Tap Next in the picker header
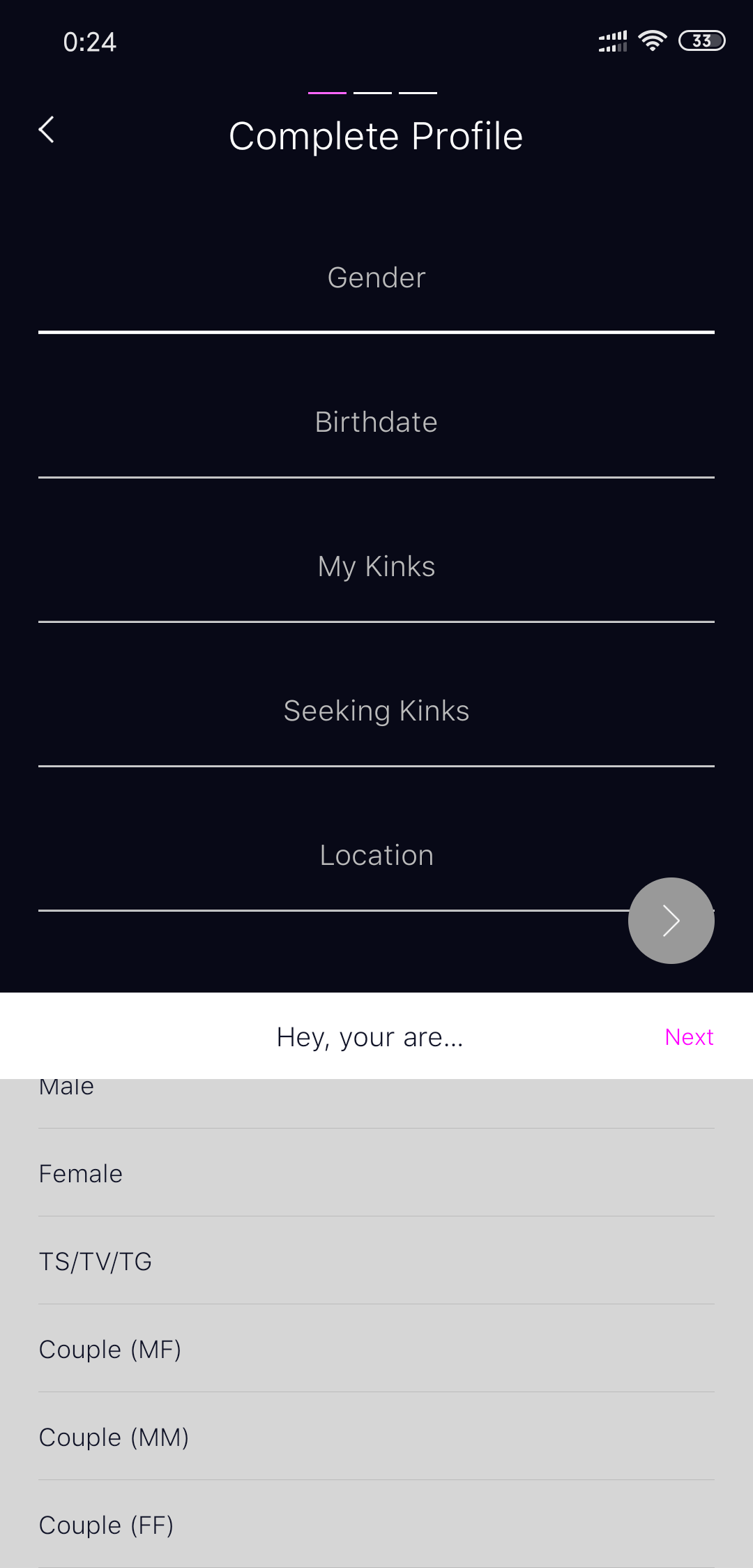This screenshot has width=753, height=1568. pos(688,1037)
